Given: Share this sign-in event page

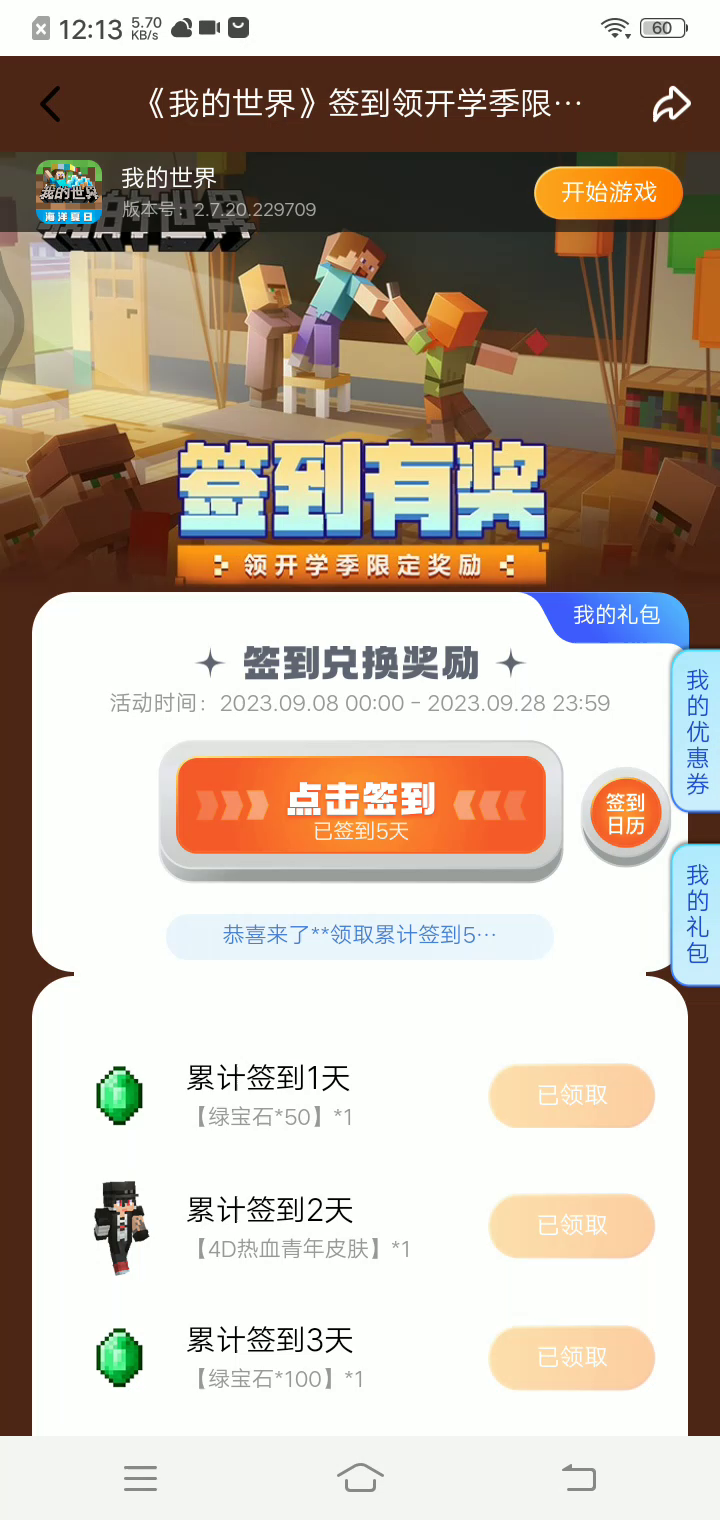Looking at the screenshot, I should coord(671,104).
